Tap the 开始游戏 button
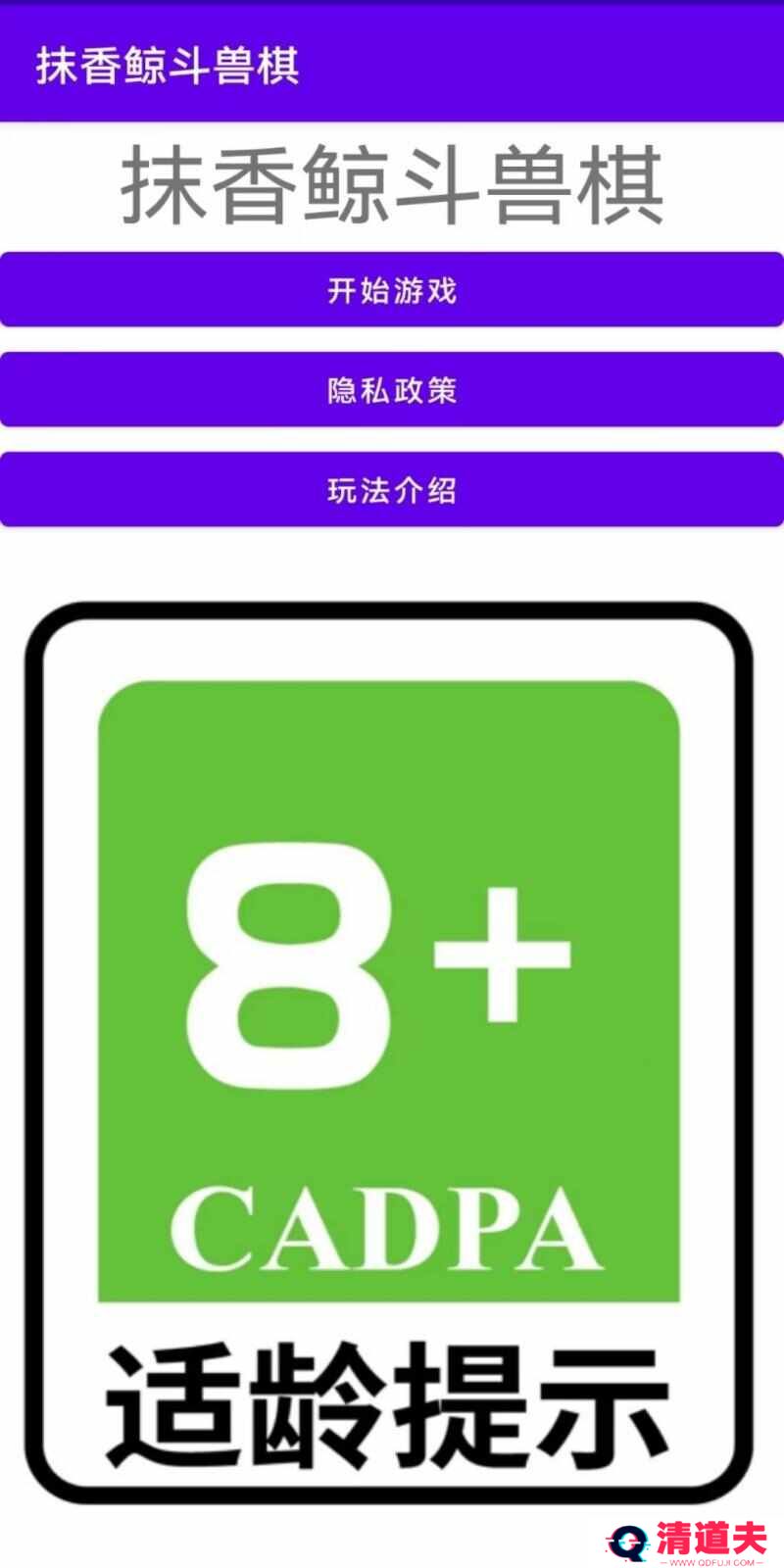 392,290
